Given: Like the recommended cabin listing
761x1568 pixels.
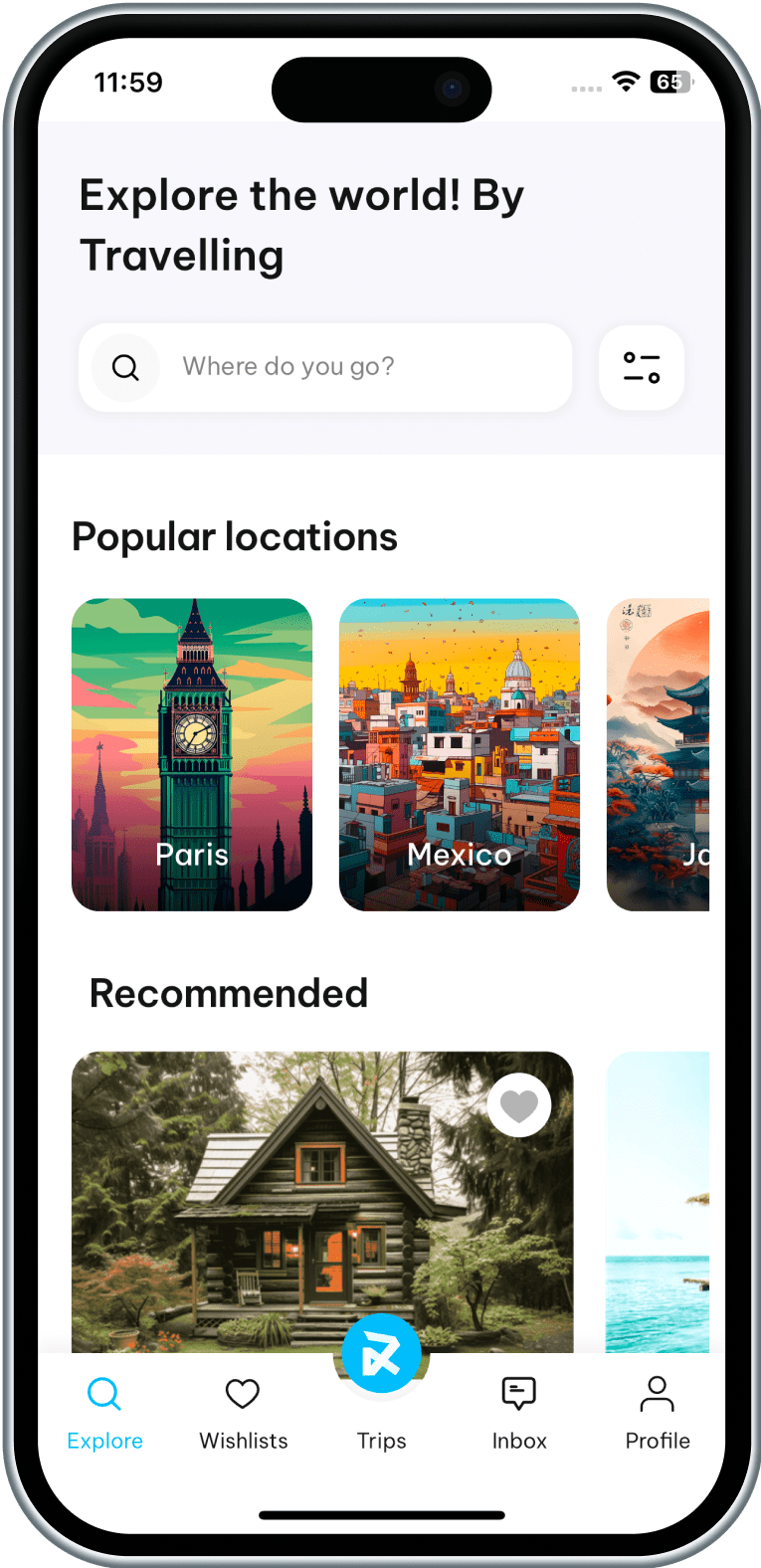Looking at the screenshot, I should [519, 1105].
